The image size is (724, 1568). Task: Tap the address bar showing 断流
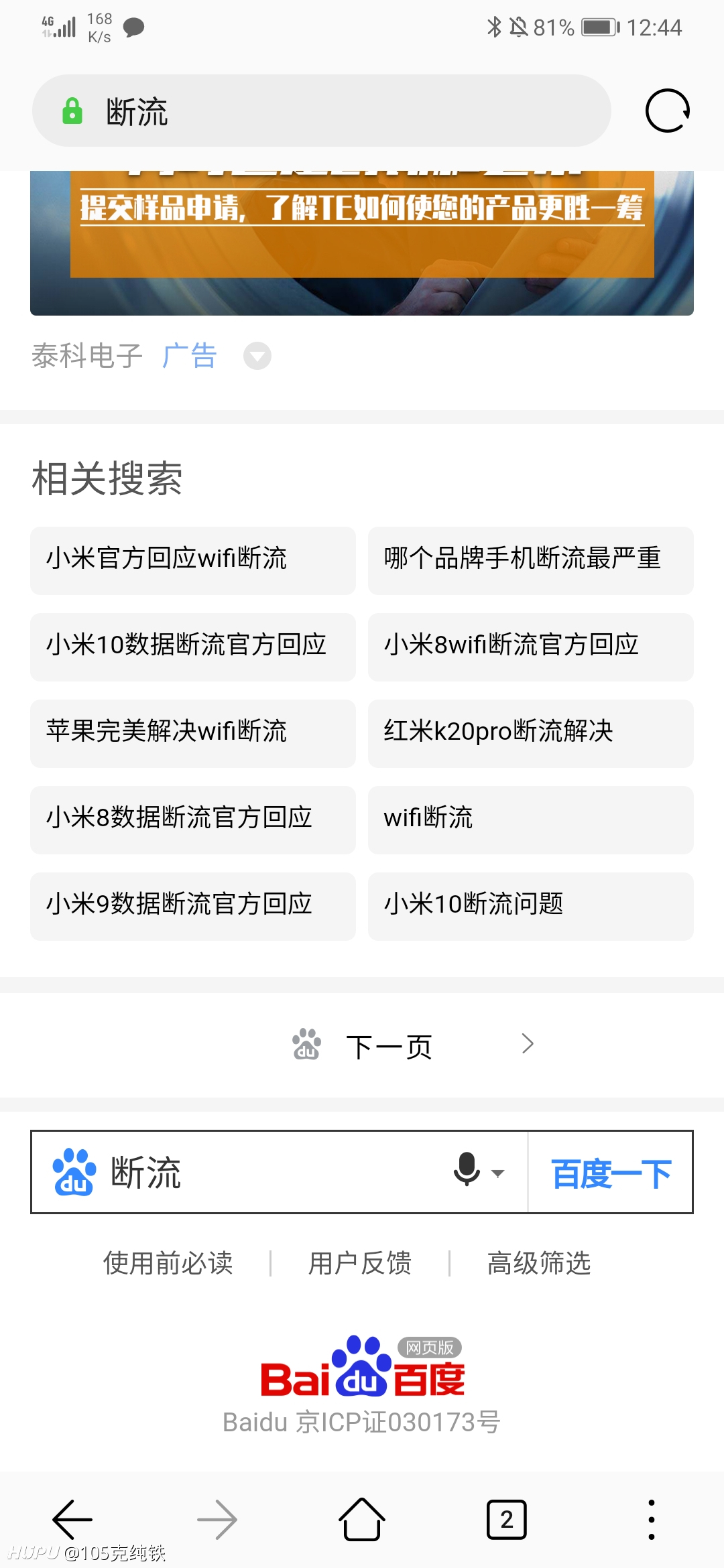[322, 111]
